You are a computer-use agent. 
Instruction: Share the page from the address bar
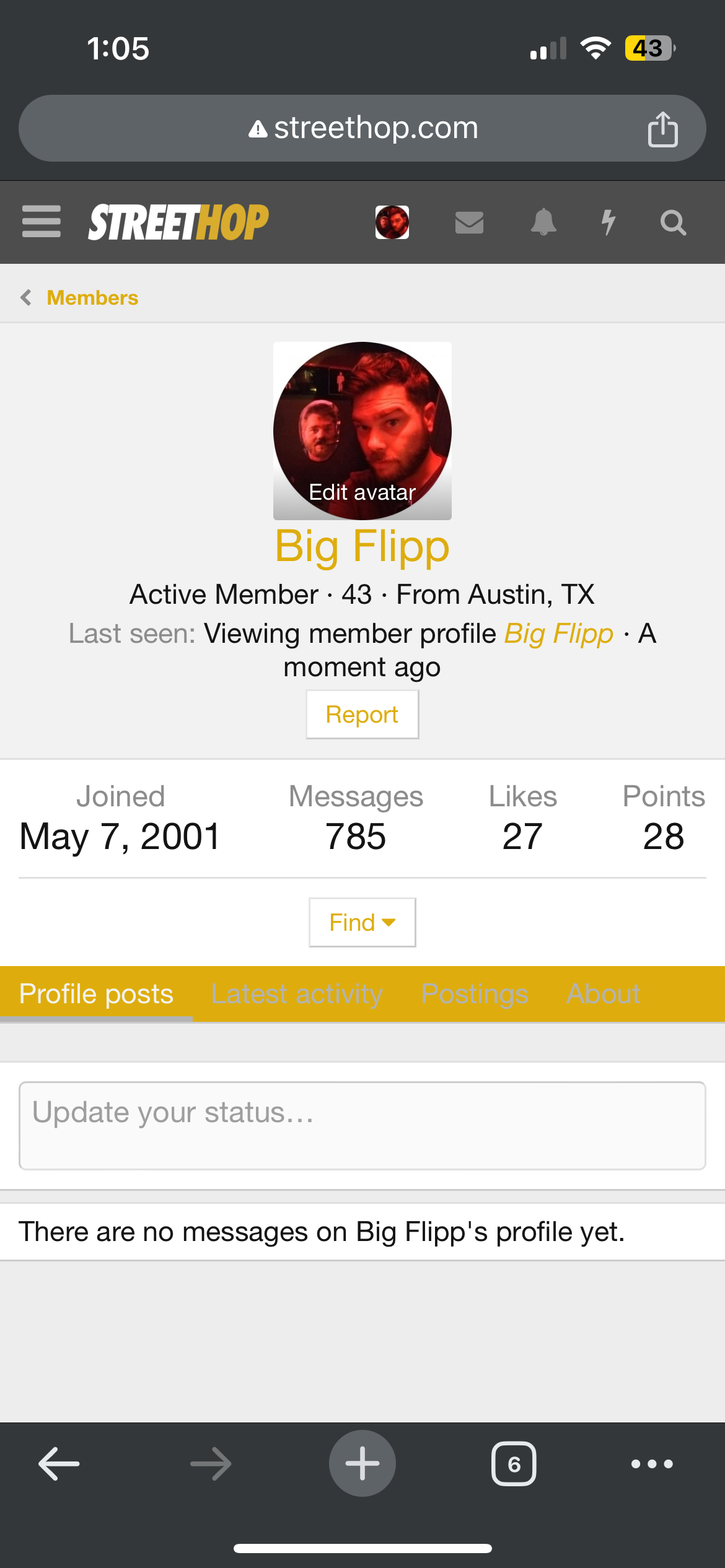[x=662, y=129]
